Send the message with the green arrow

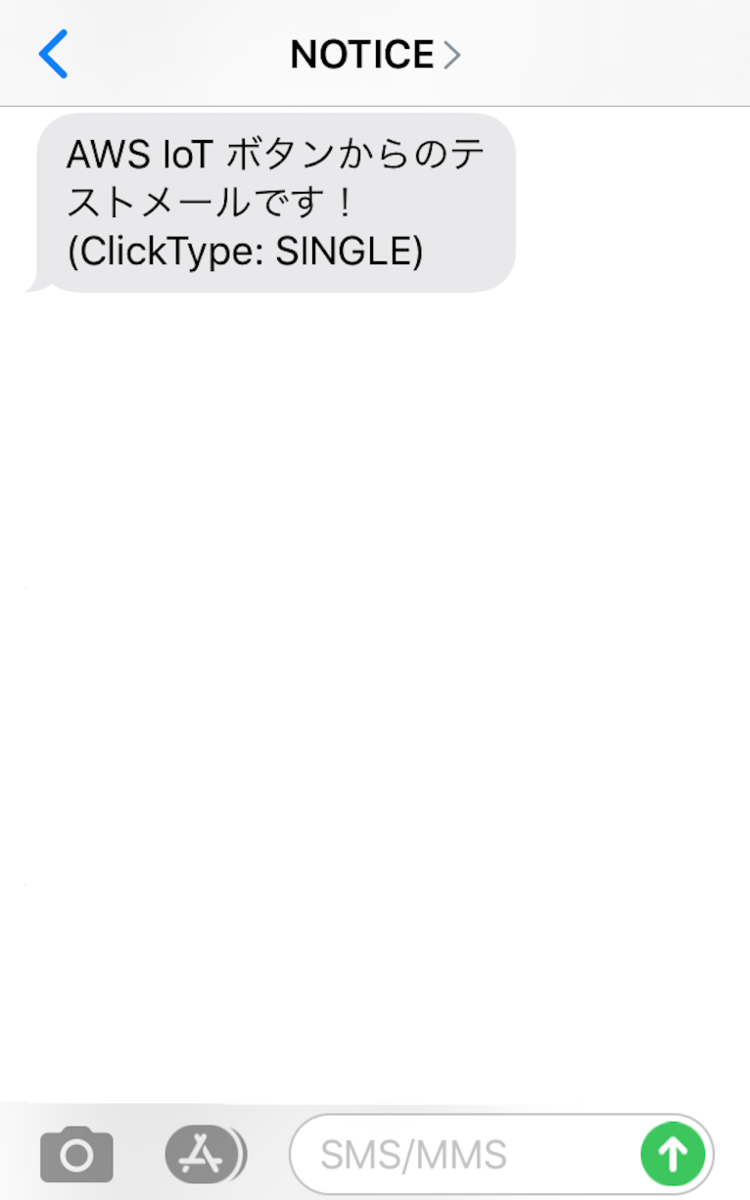(x=674, y=1155)
